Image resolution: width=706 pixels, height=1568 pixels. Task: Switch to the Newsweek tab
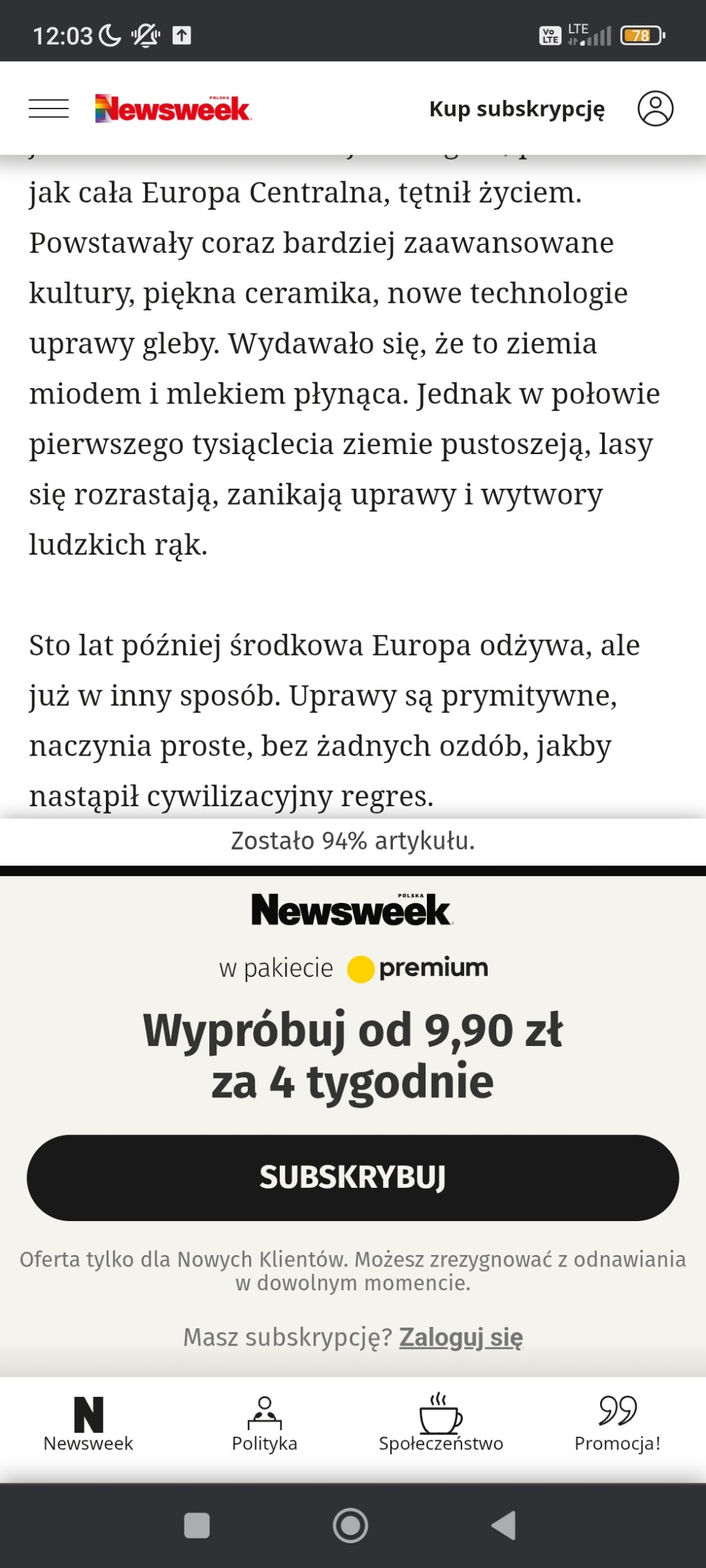click(x=89, y=1424)
